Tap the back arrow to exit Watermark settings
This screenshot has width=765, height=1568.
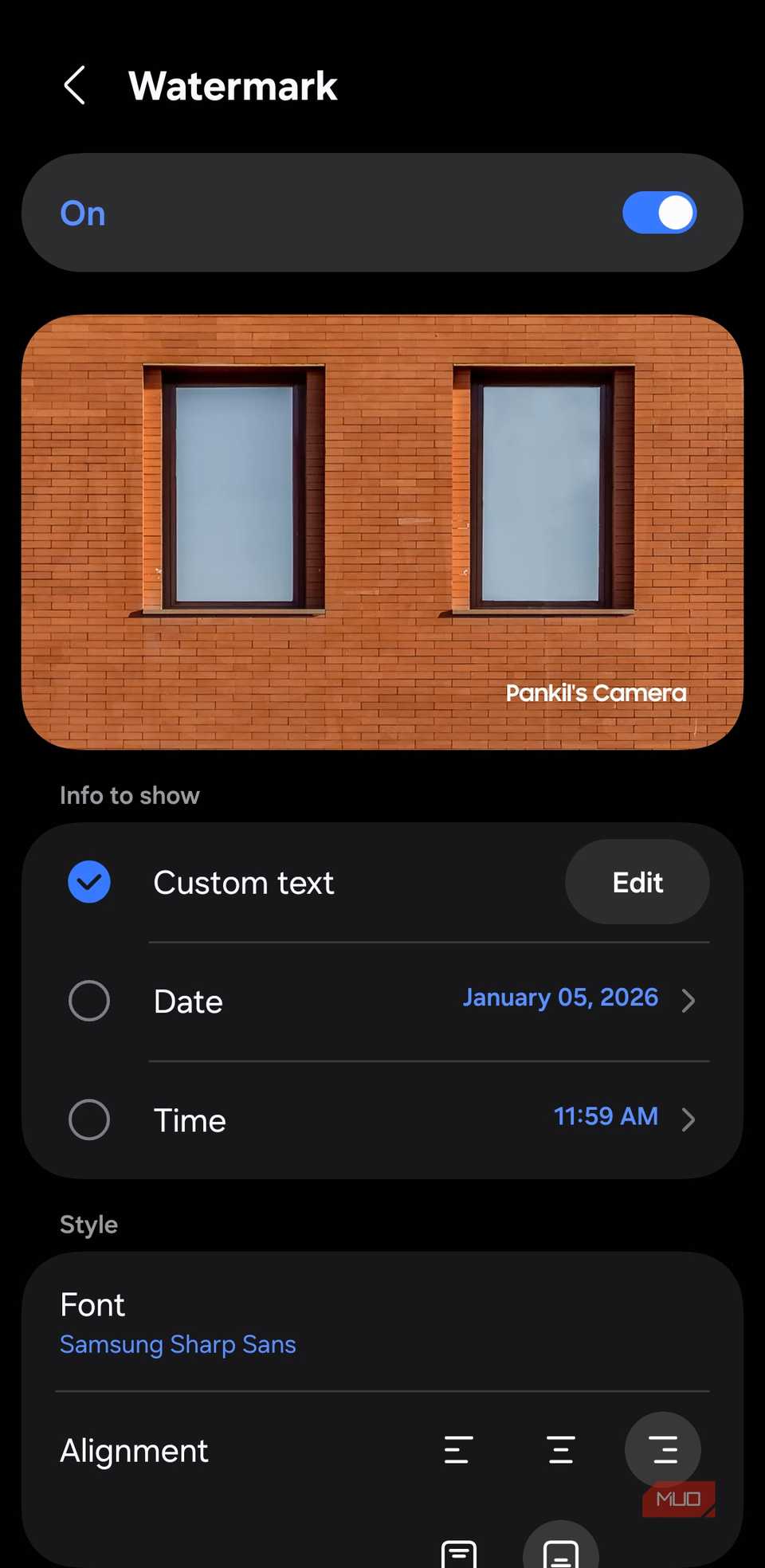coord(74,84)
